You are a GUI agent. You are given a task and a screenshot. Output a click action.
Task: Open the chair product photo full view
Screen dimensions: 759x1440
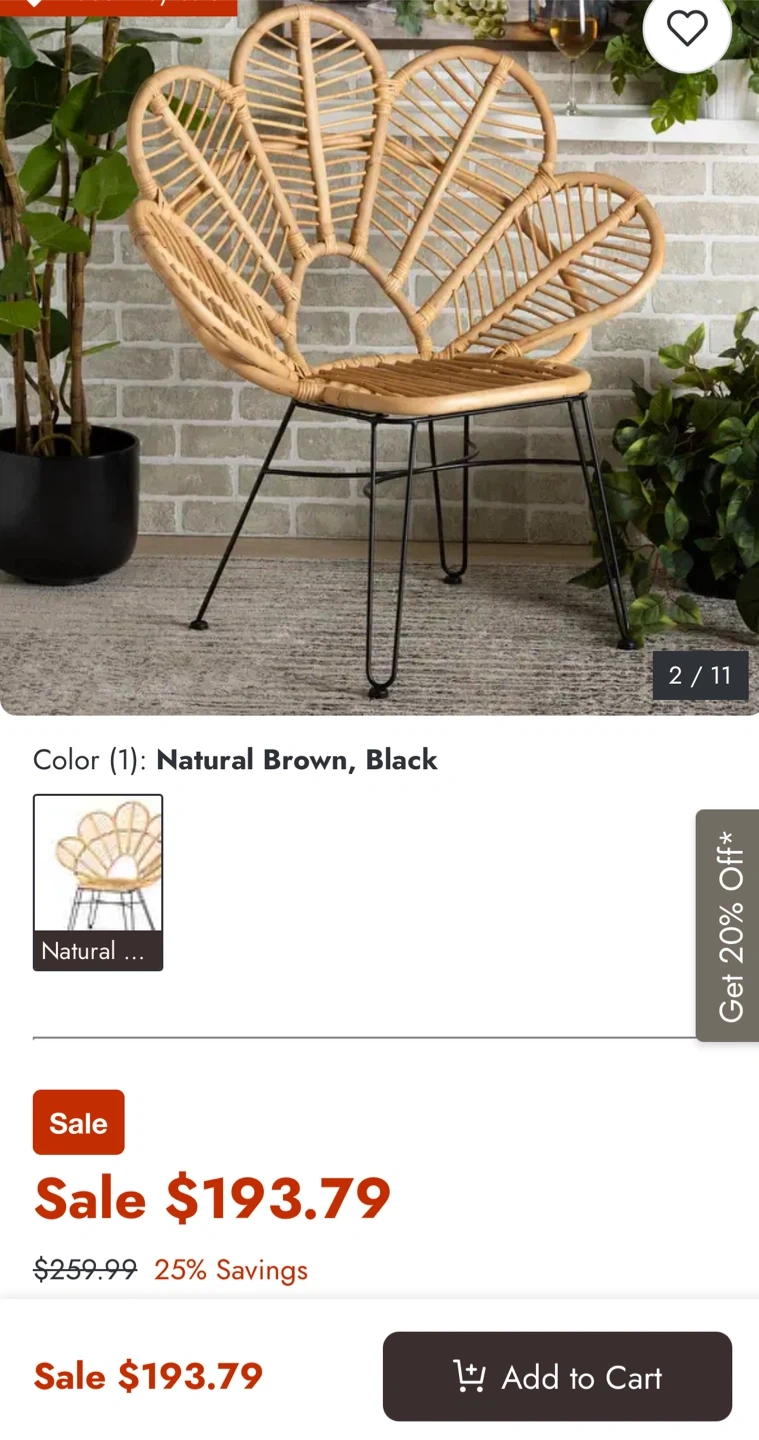[x=380, y=360]
